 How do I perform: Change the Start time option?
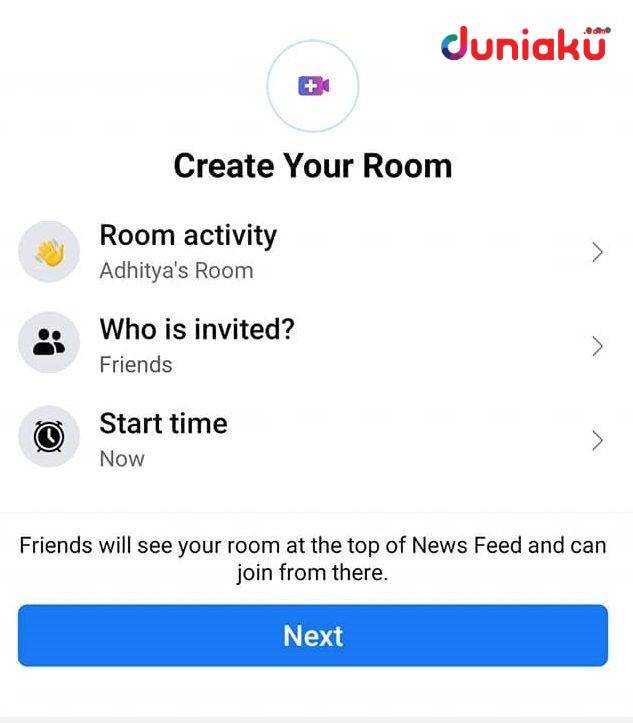pyautogui.click(x=310, y=439)
